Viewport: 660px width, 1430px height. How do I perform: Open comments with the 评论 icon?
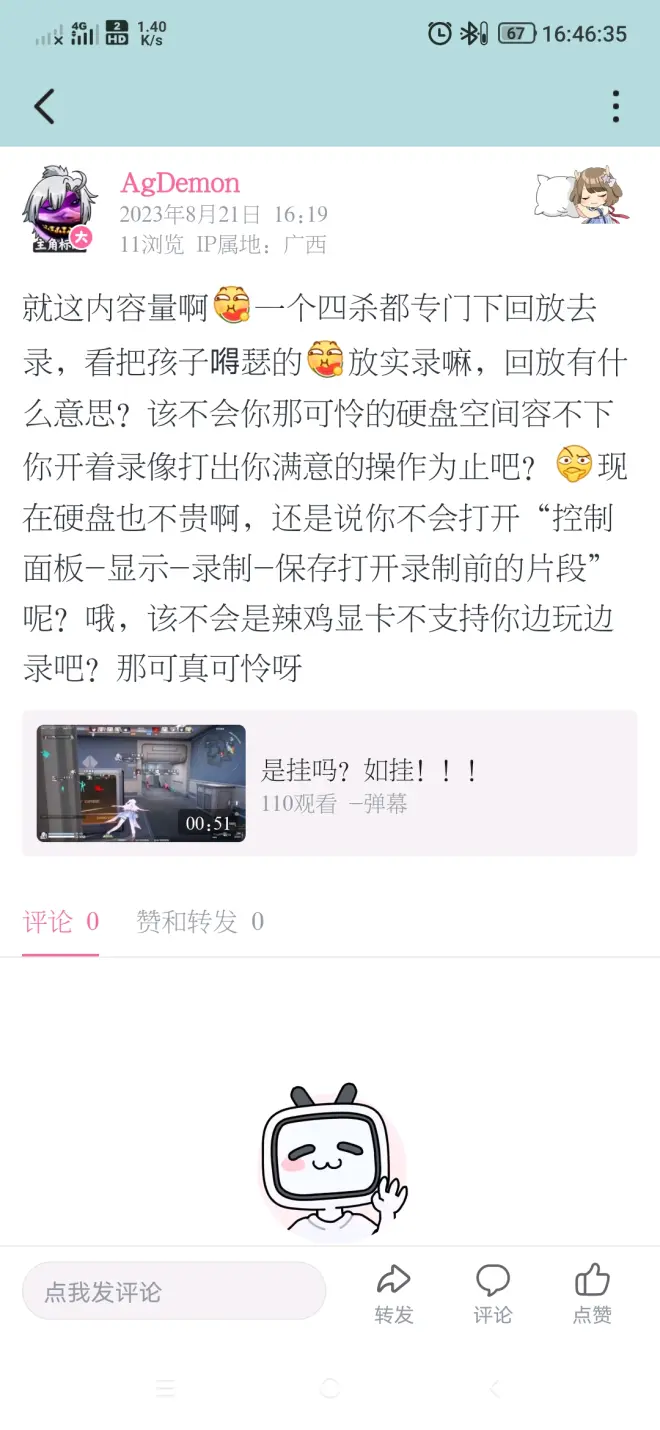(x=492, y=1293)
